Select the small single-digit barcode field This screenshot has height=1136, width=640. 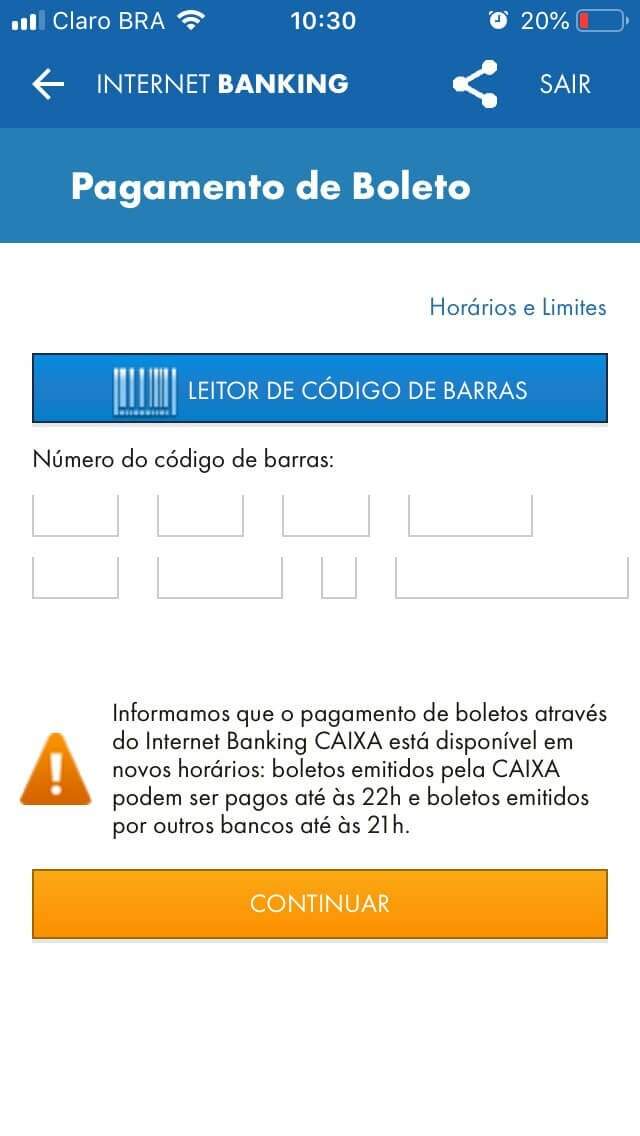click(339, 577)
